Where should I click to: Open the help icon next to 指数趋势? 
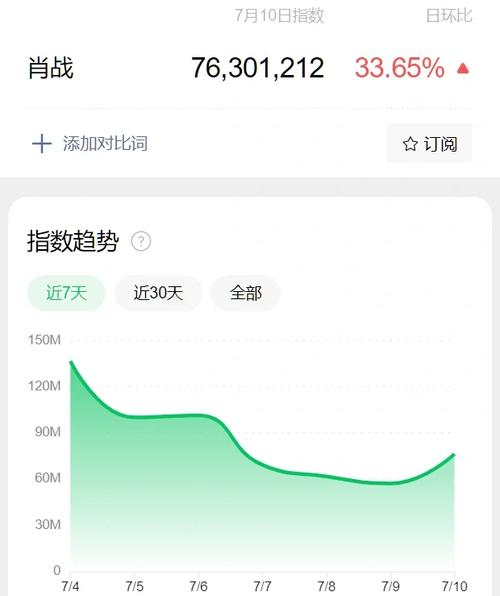(x=141, y=241)
